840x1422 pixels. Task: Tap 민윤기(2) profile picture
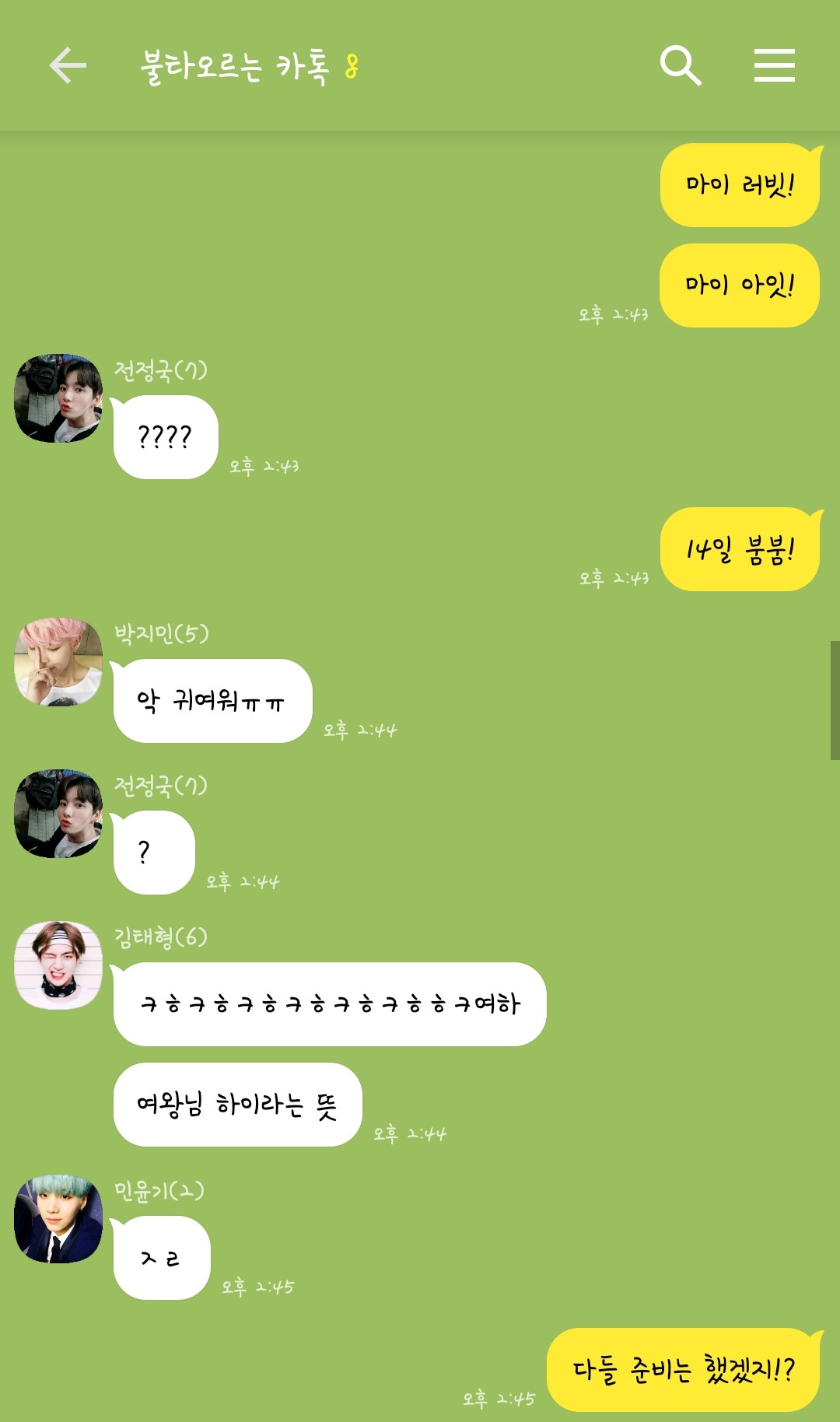pos(58,1219)
